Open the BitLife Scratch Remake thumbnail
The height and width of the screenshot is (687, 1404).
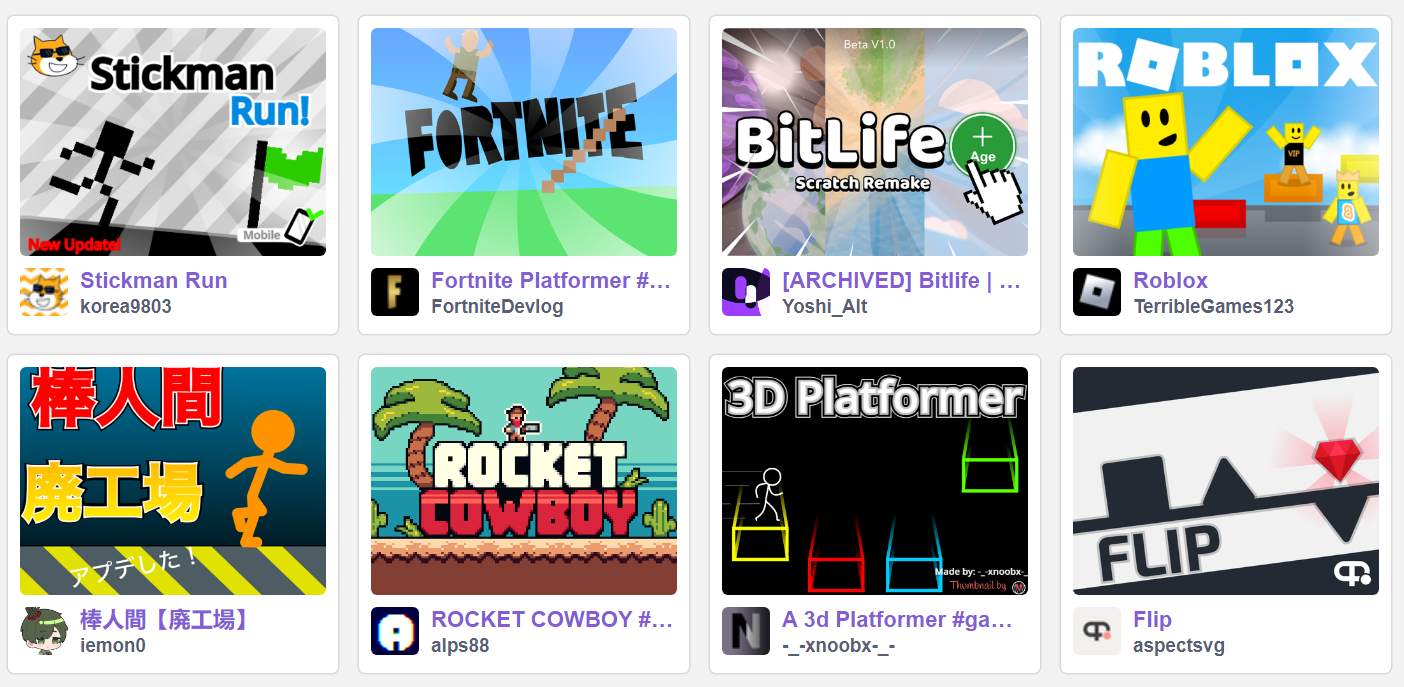coord(875,142)
